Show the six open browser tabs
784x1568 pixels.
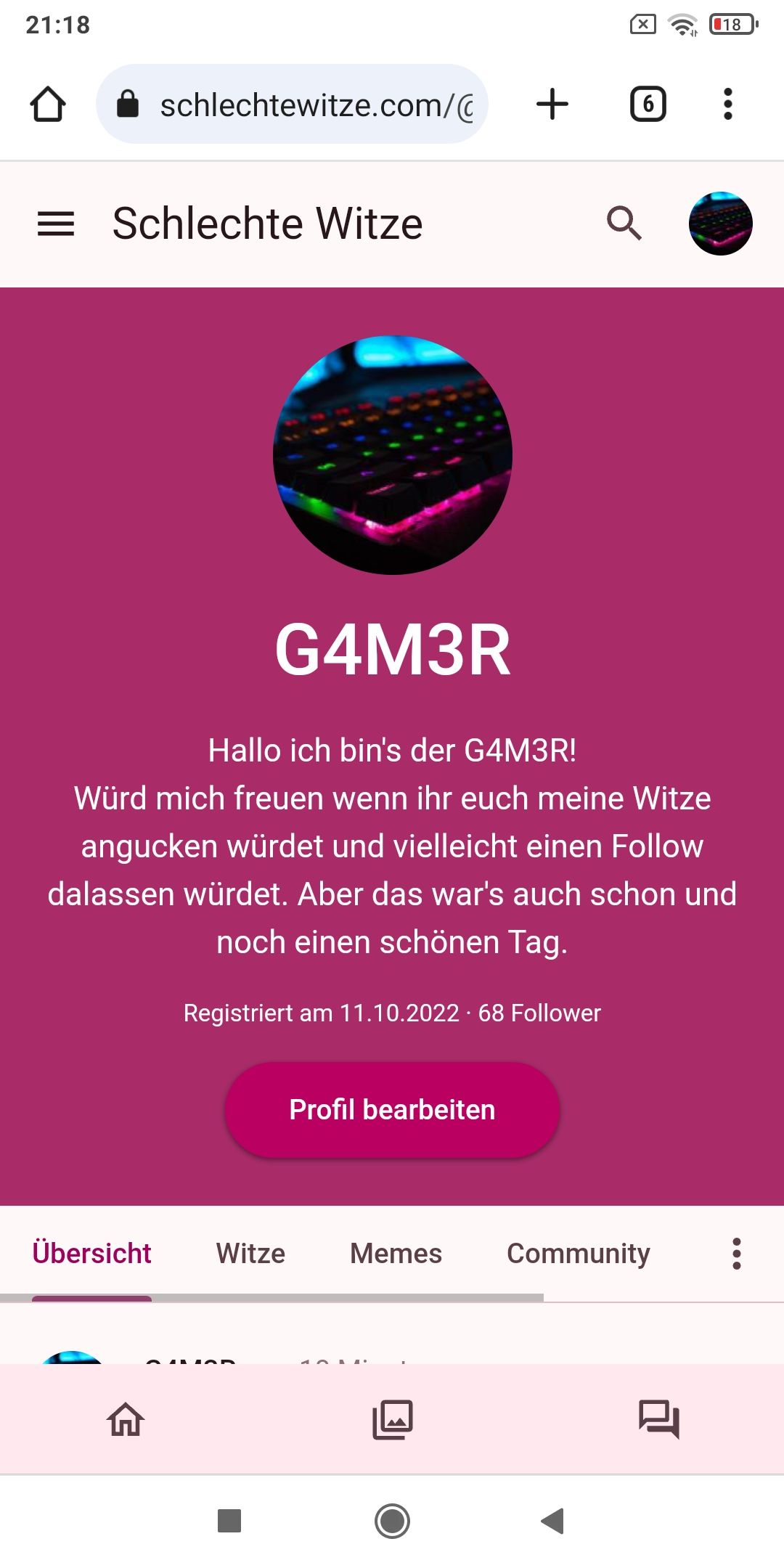pos(648,104)
